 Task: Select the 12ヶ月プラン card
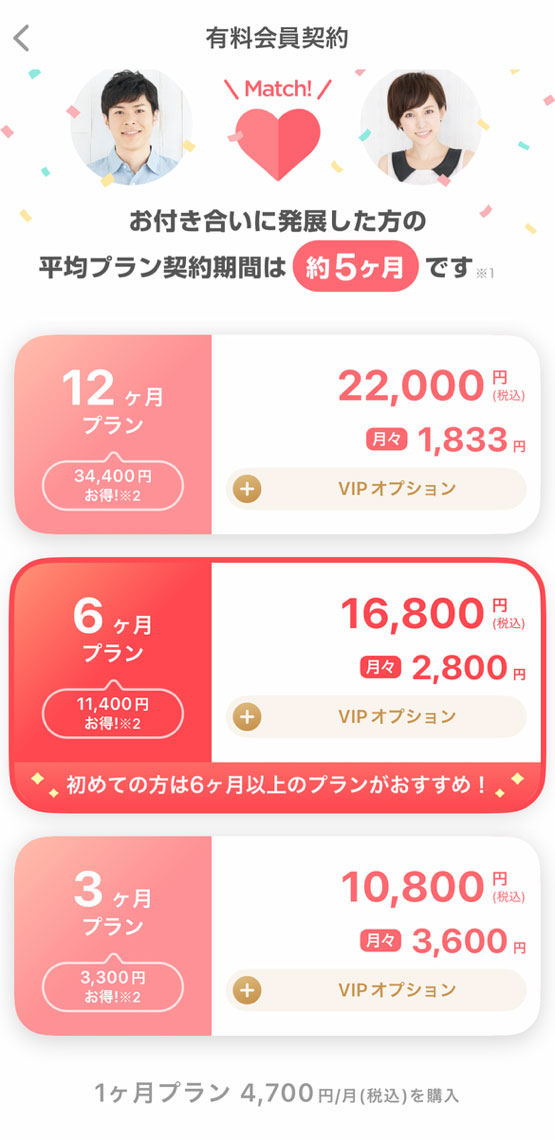277,435
